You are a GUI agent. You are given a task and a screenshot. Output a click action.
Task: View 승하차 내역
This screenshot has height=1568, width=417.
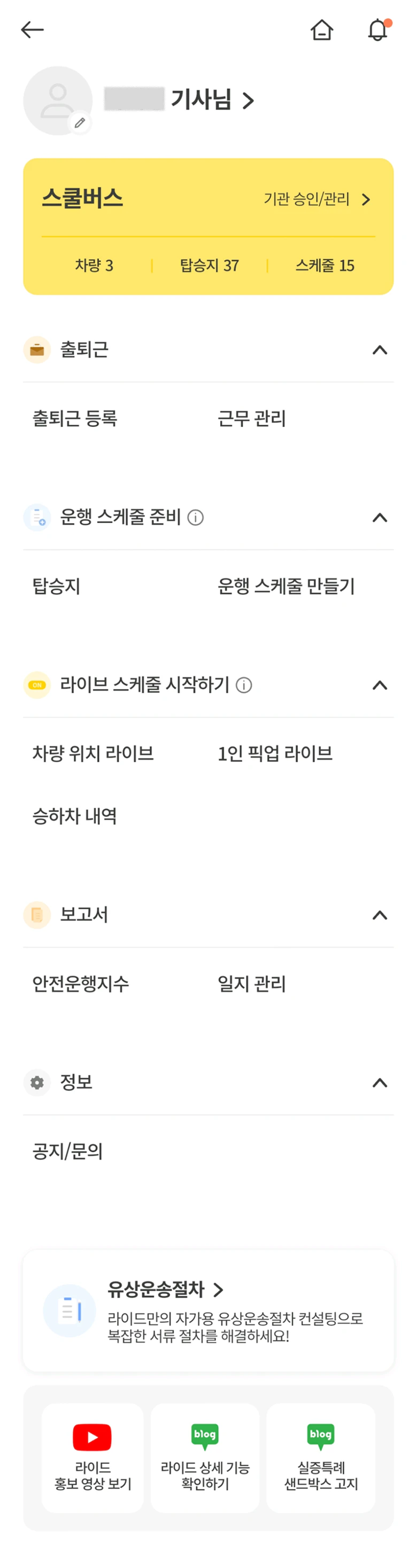(75, 816)
